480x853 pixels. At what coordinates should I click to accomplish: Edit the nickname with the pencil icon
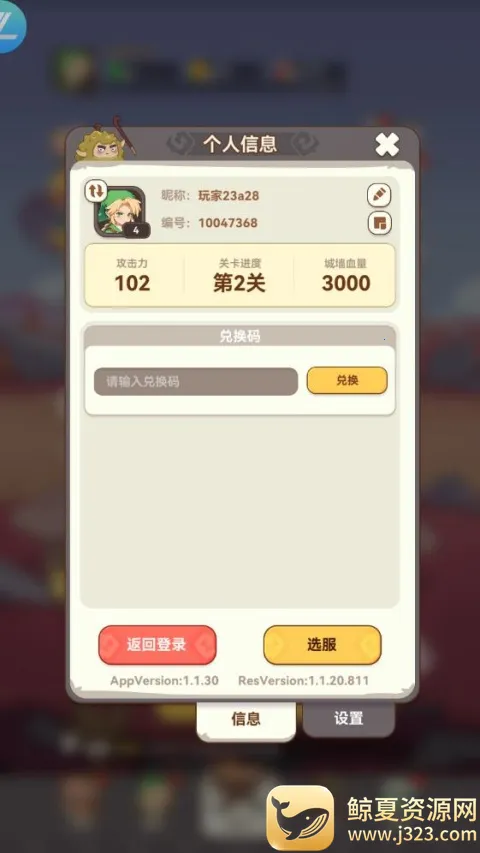coord(379,195)
